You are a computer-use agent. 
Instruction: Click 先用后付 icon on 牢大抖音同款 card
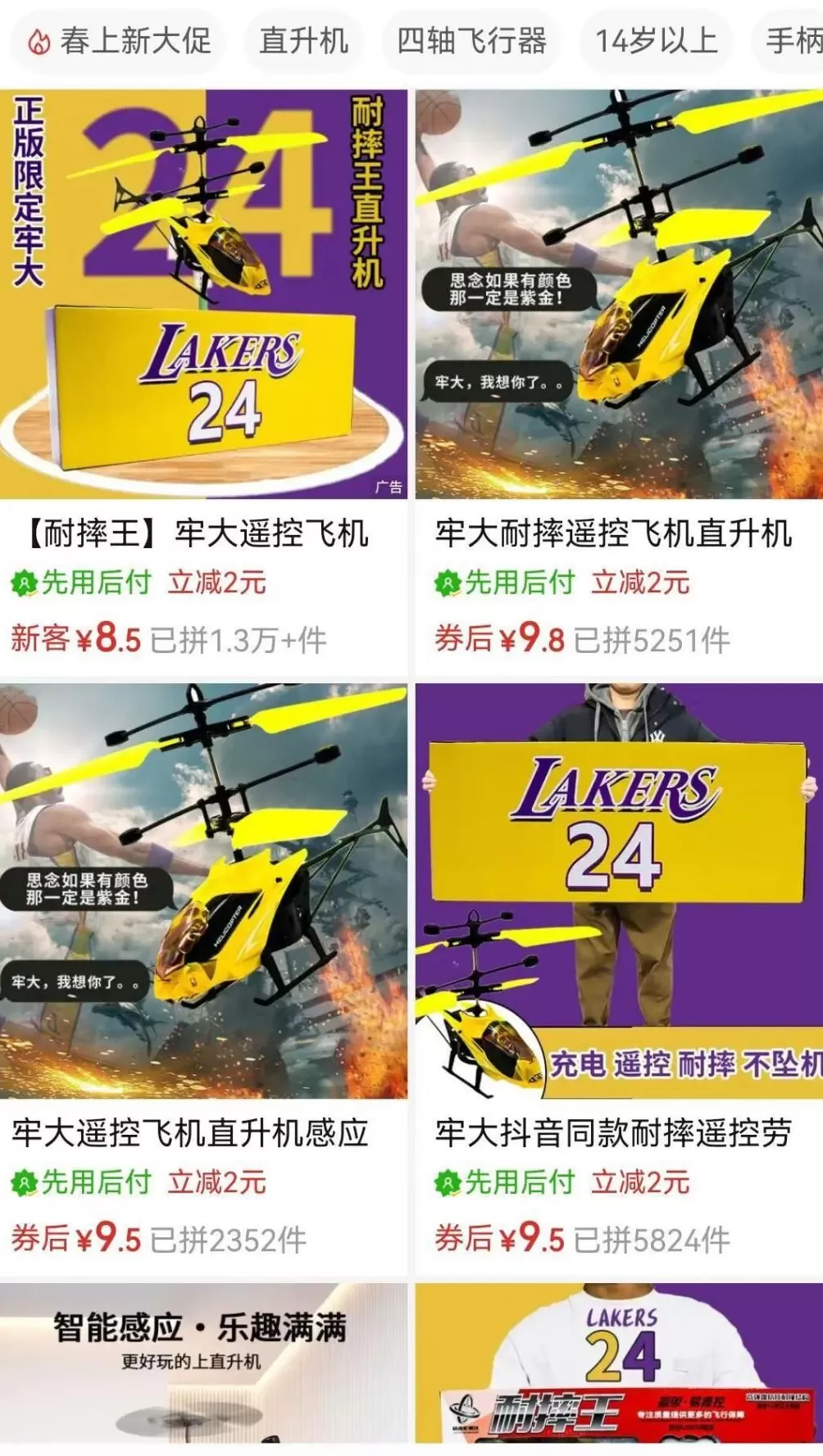(x=447, y=1182)
